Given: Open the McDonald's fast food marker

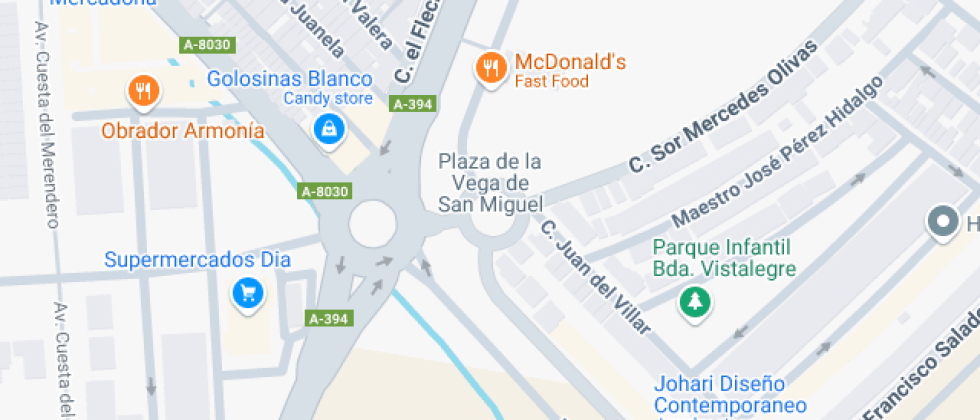Looking at the screenshot, I should tap(490, 69).
